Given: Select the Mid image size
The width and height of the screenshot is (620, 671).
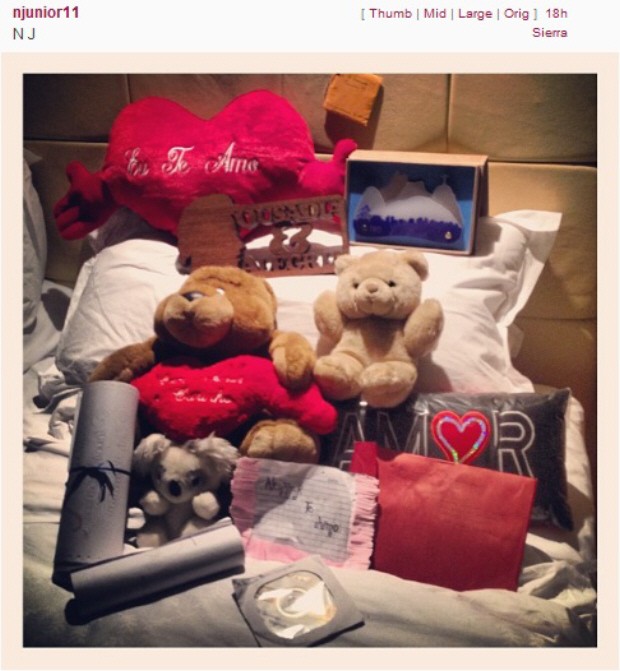Looking at the screenshot, I should coord(434,13).
